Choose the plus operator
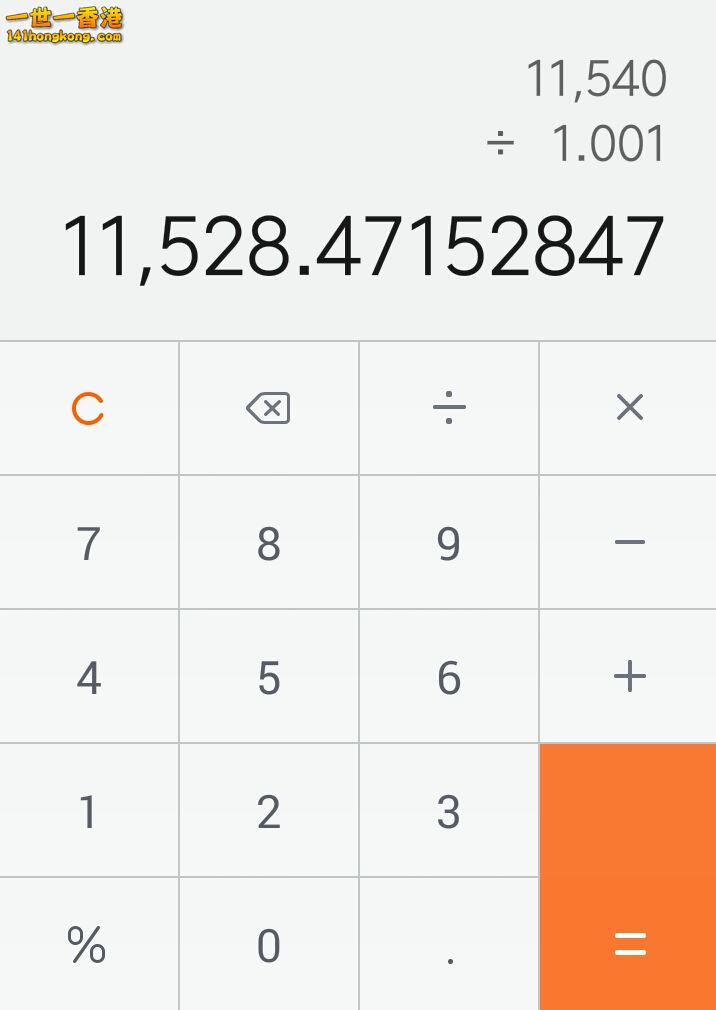 tap(629, 677)
